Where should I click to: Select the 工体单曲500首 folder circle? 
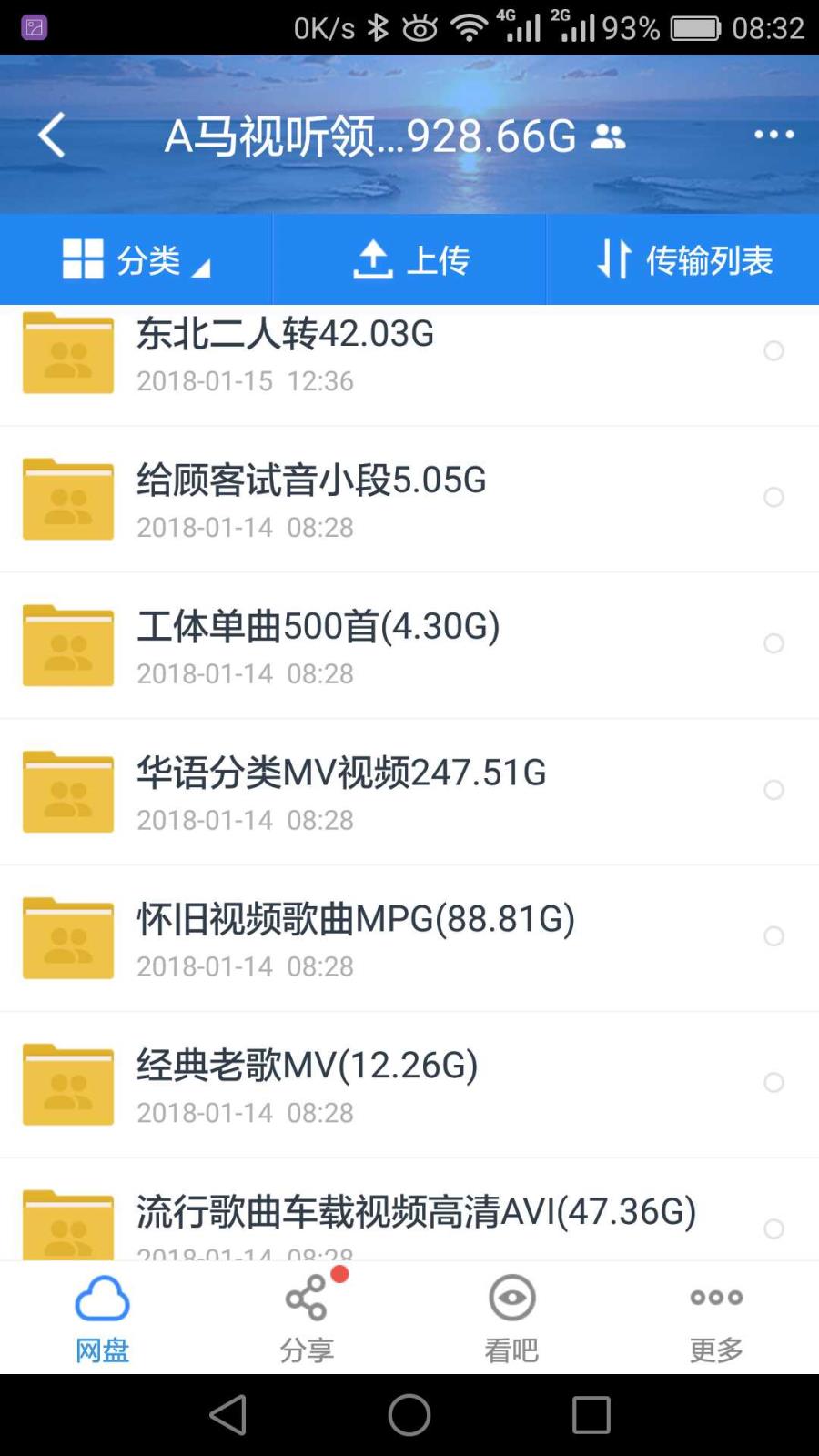[x=773, y=643]
